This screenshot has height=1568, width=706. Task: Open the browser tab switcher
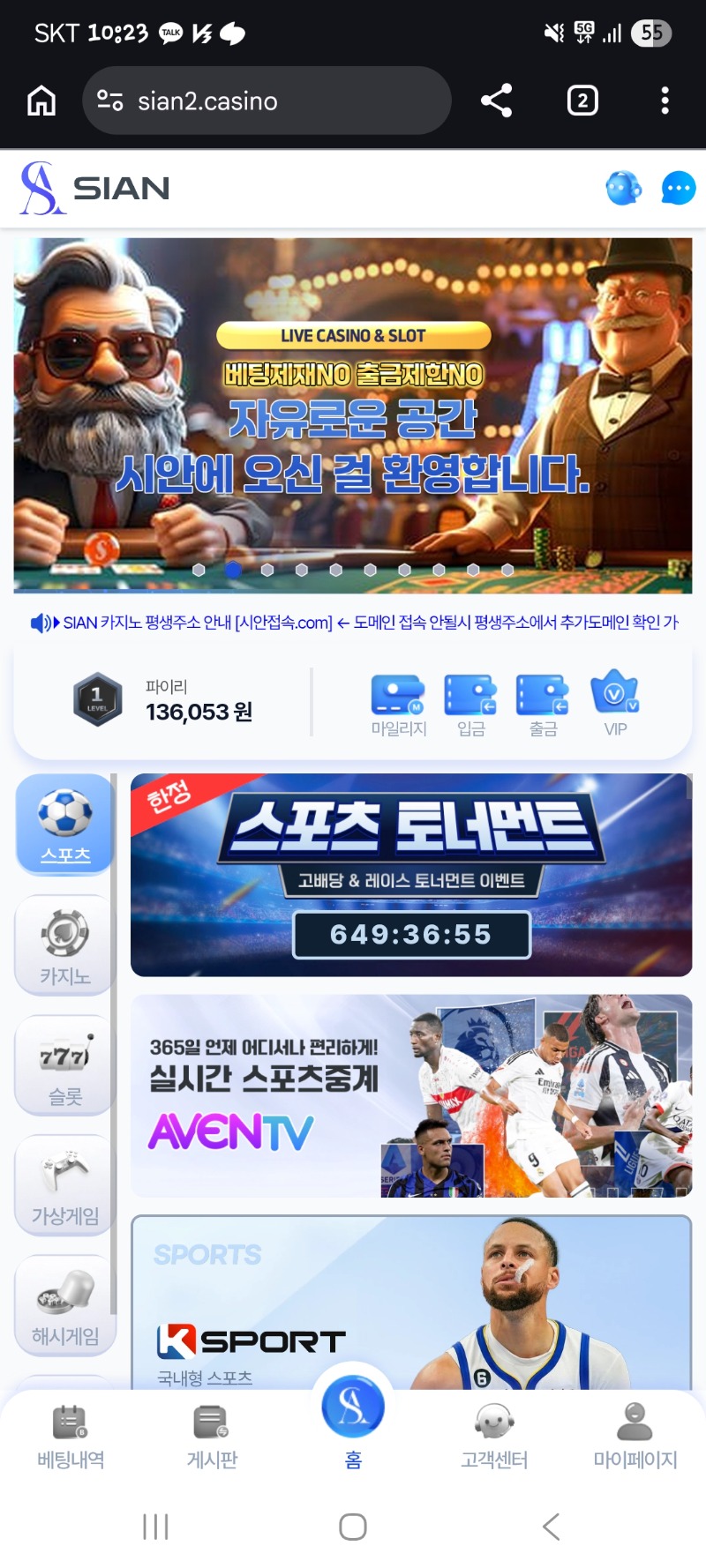coord(582,101)
